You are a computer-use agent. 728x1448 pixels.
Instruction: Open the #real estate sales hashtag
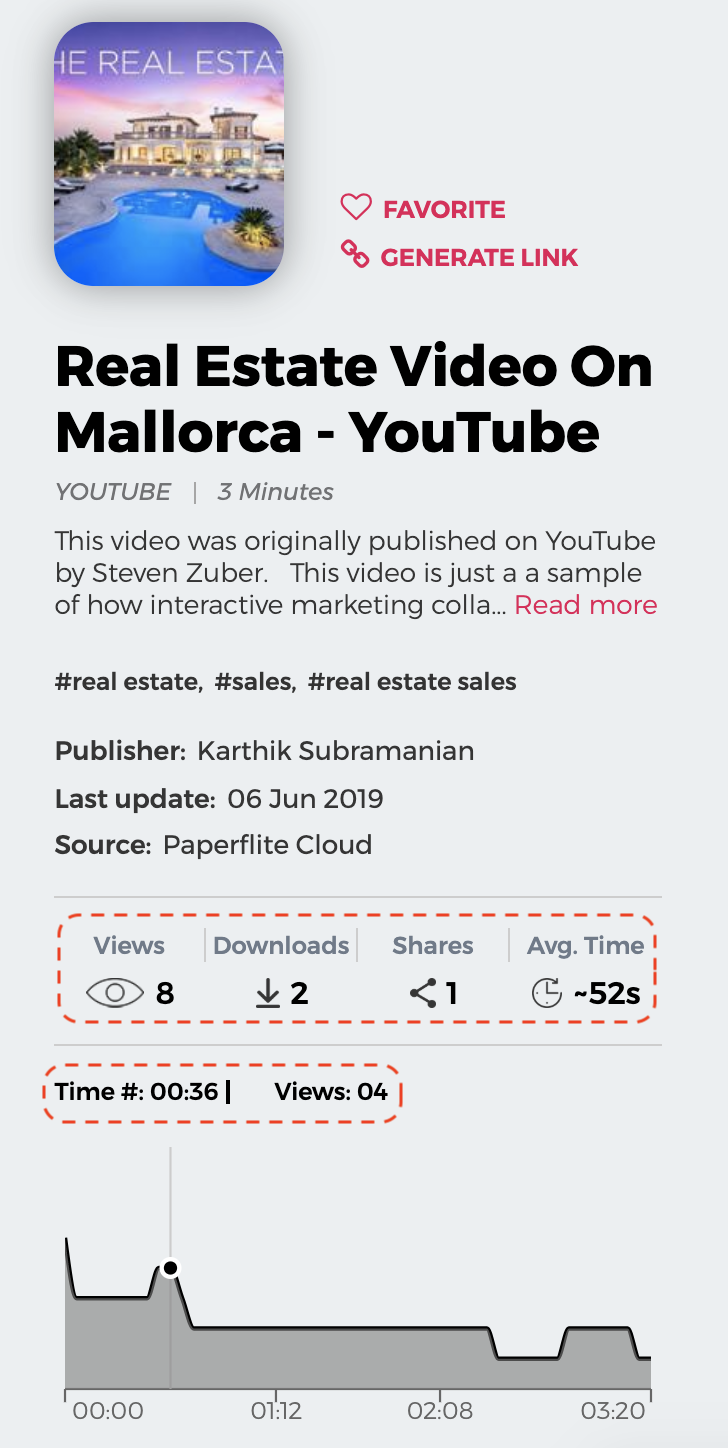pyautogui.click(x=412, y=683)
